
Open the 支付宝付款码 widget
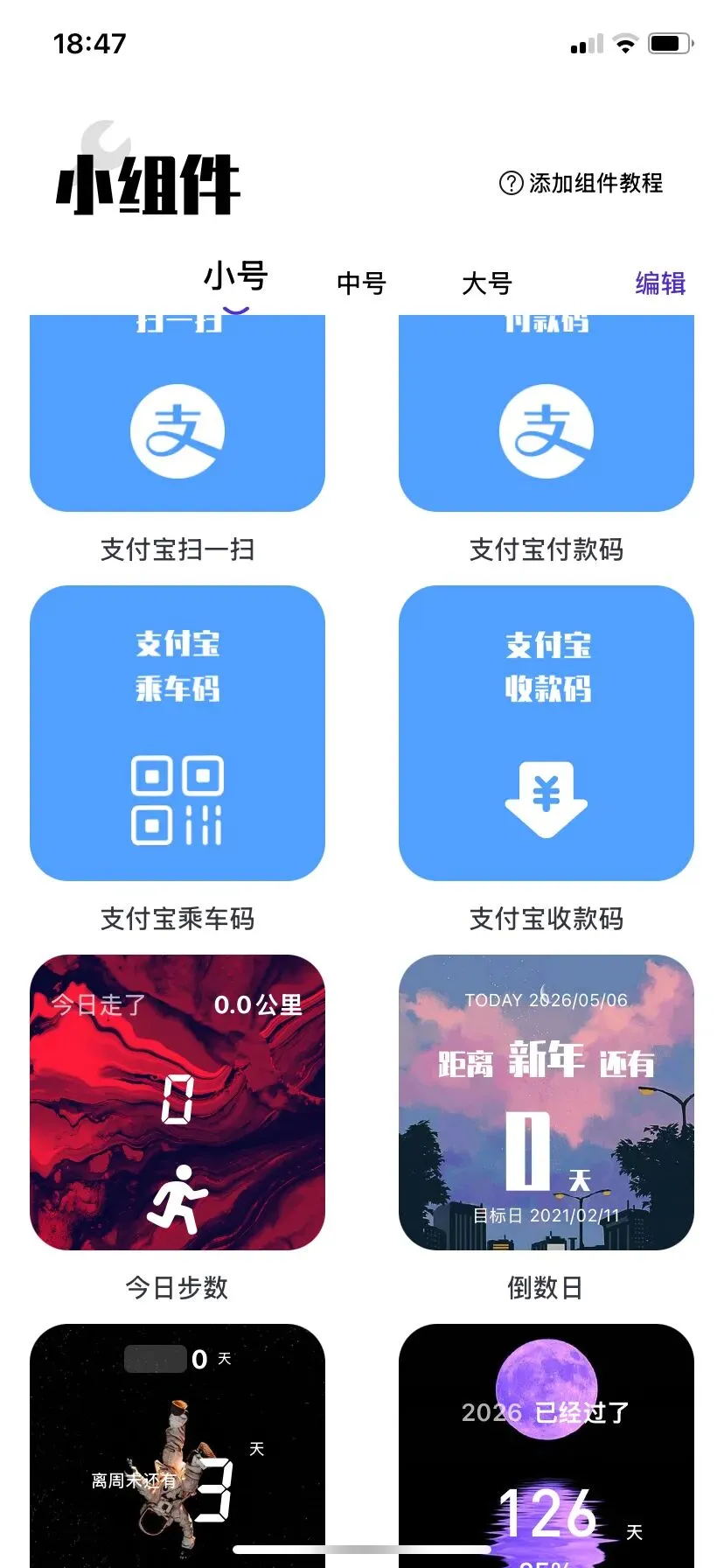point(546,413)
